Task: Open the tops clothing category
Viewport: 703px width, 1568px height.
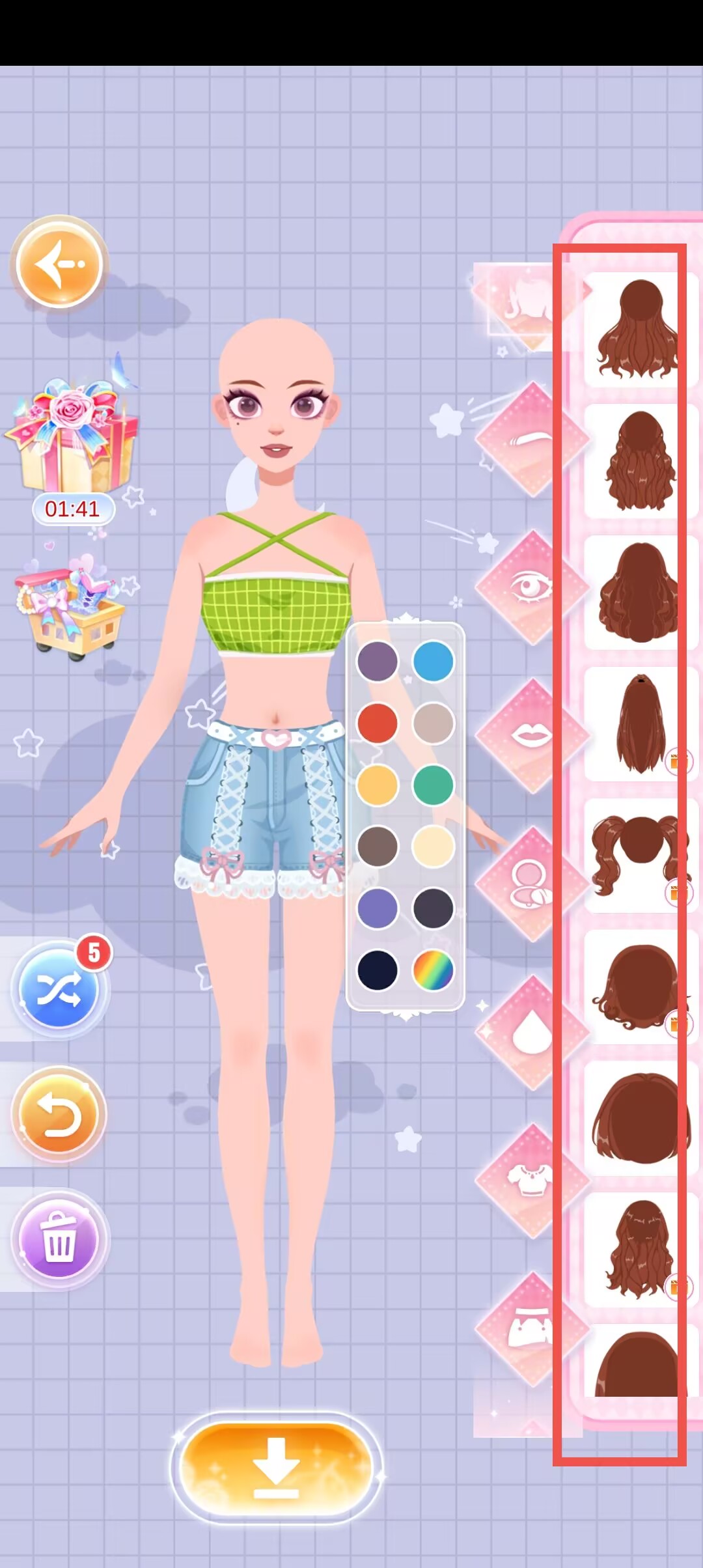Action: pyautogui.click(x=531, y=1181)
